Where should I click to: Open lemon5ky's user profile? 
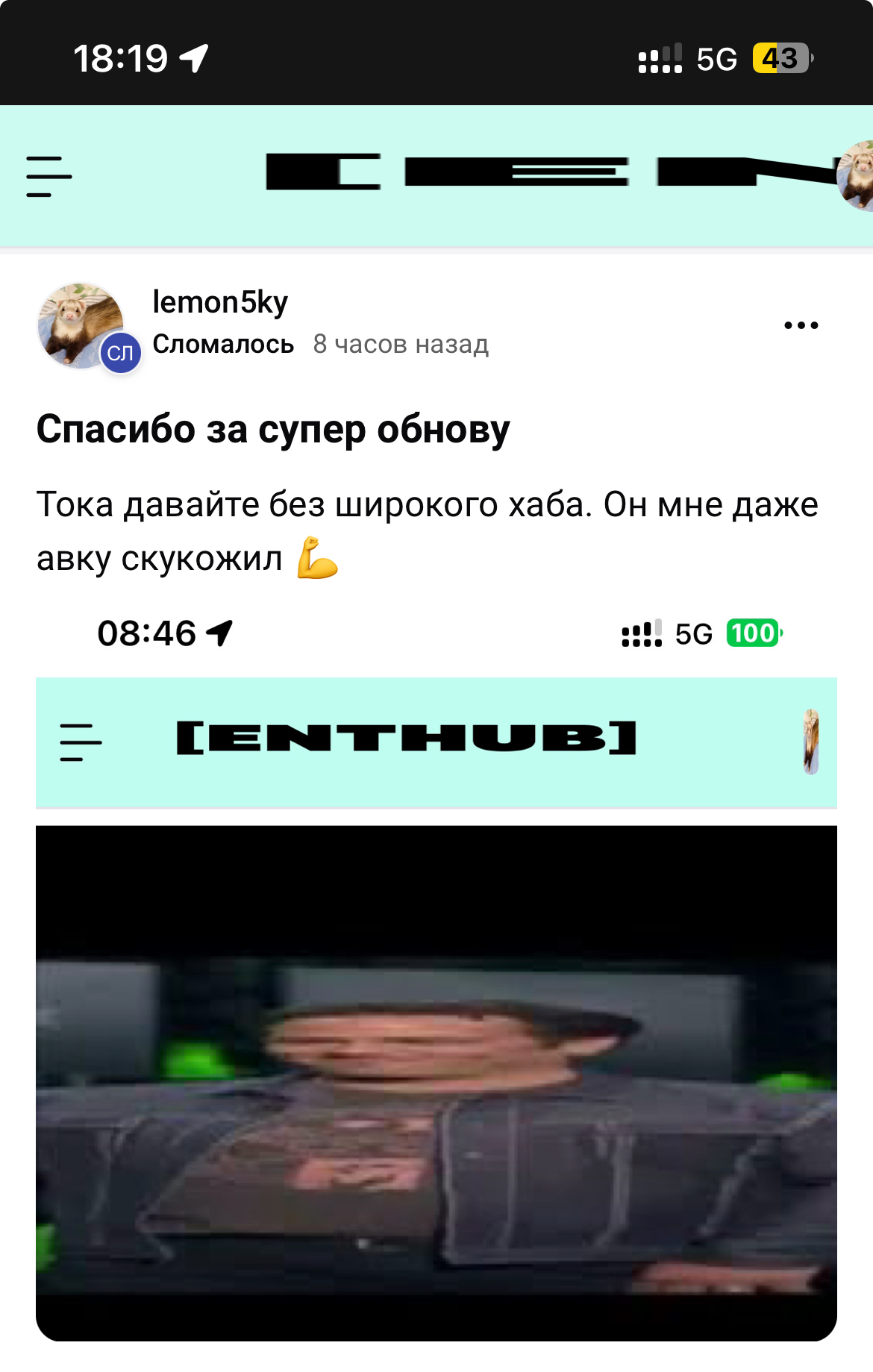click(219, 302)
